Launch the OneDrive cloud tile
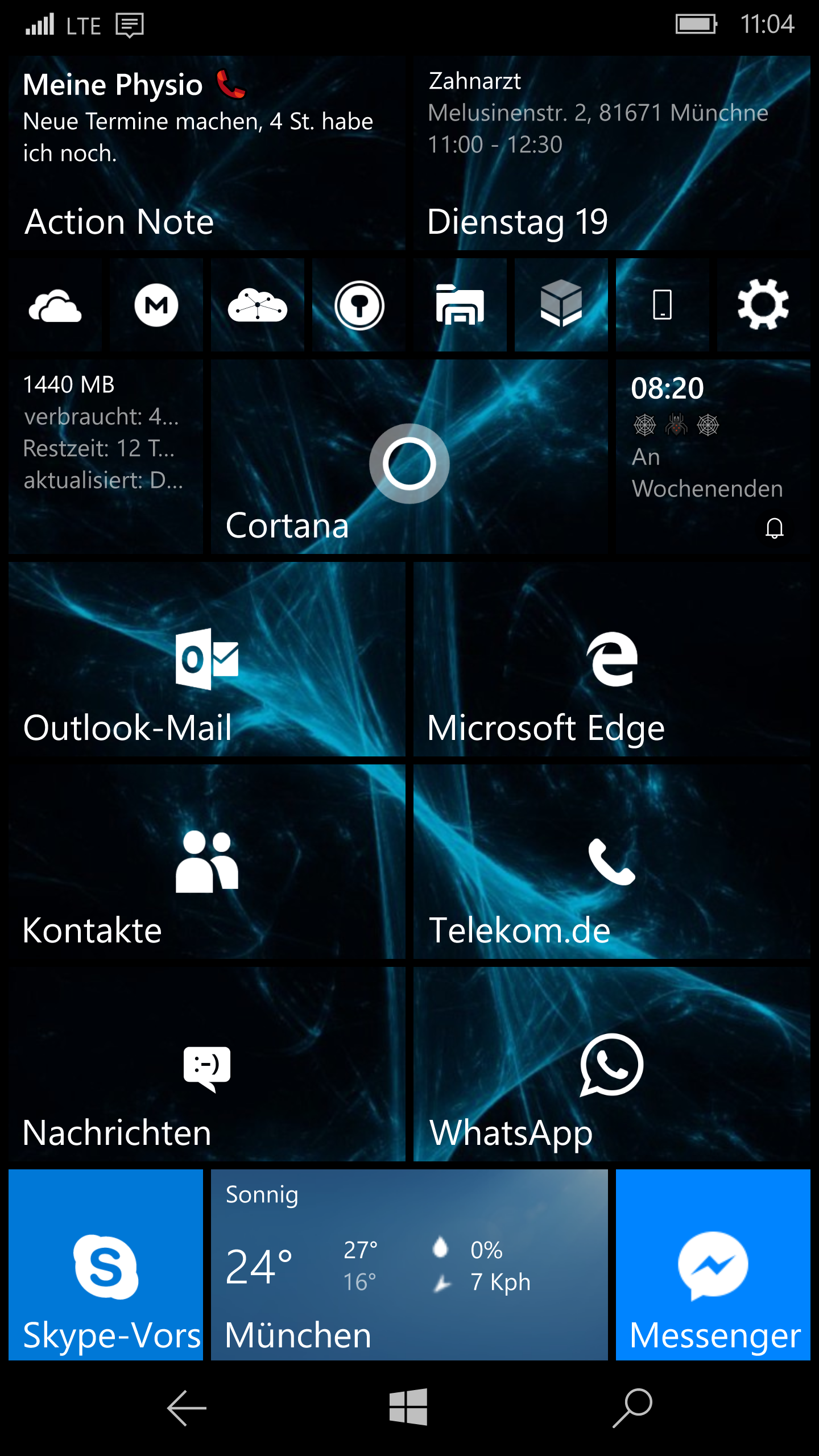The height and width of the screenshot is (1456, 819). [x=55, y=305]
